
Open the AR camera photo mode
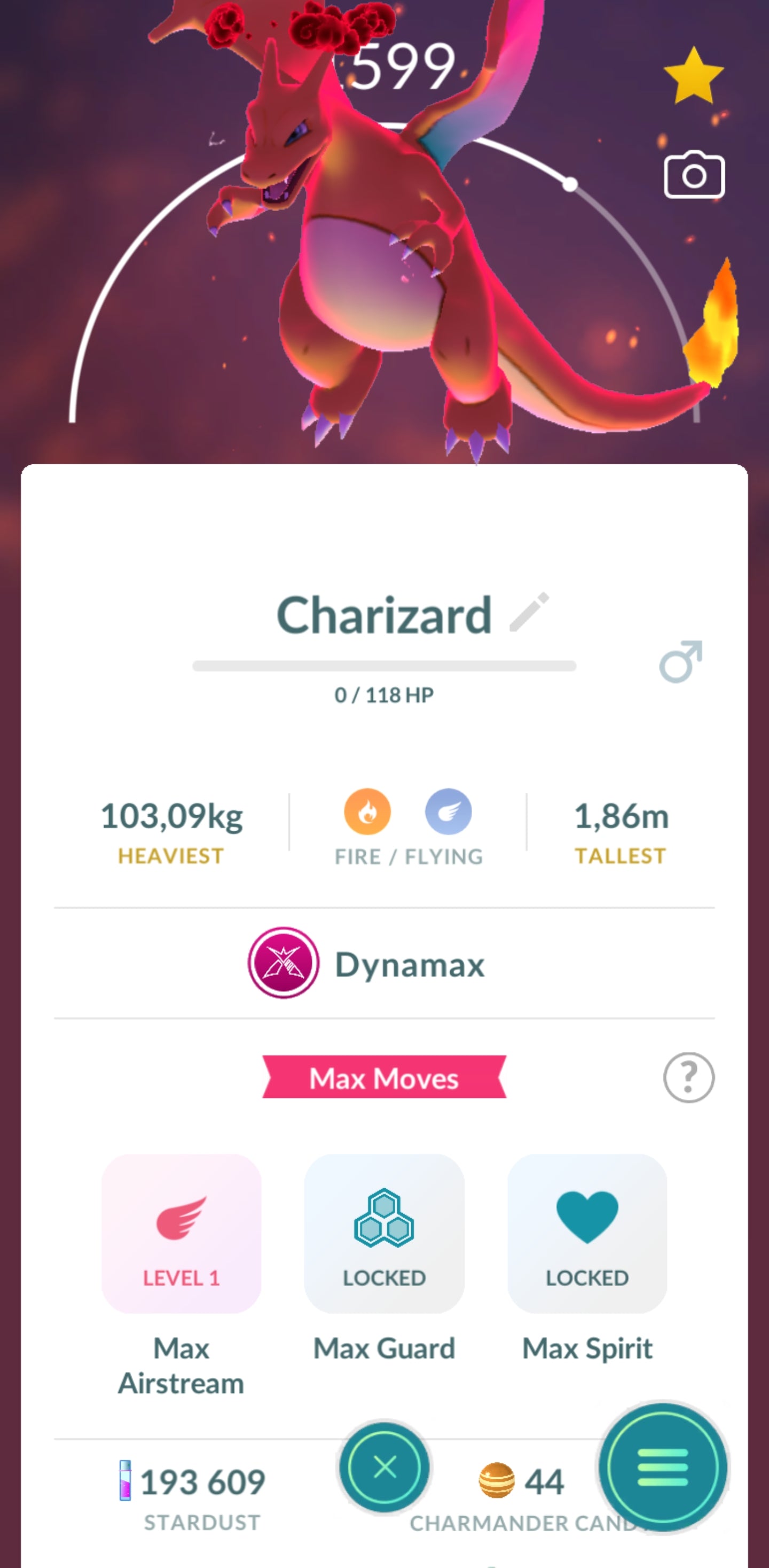tap(694, 175)
